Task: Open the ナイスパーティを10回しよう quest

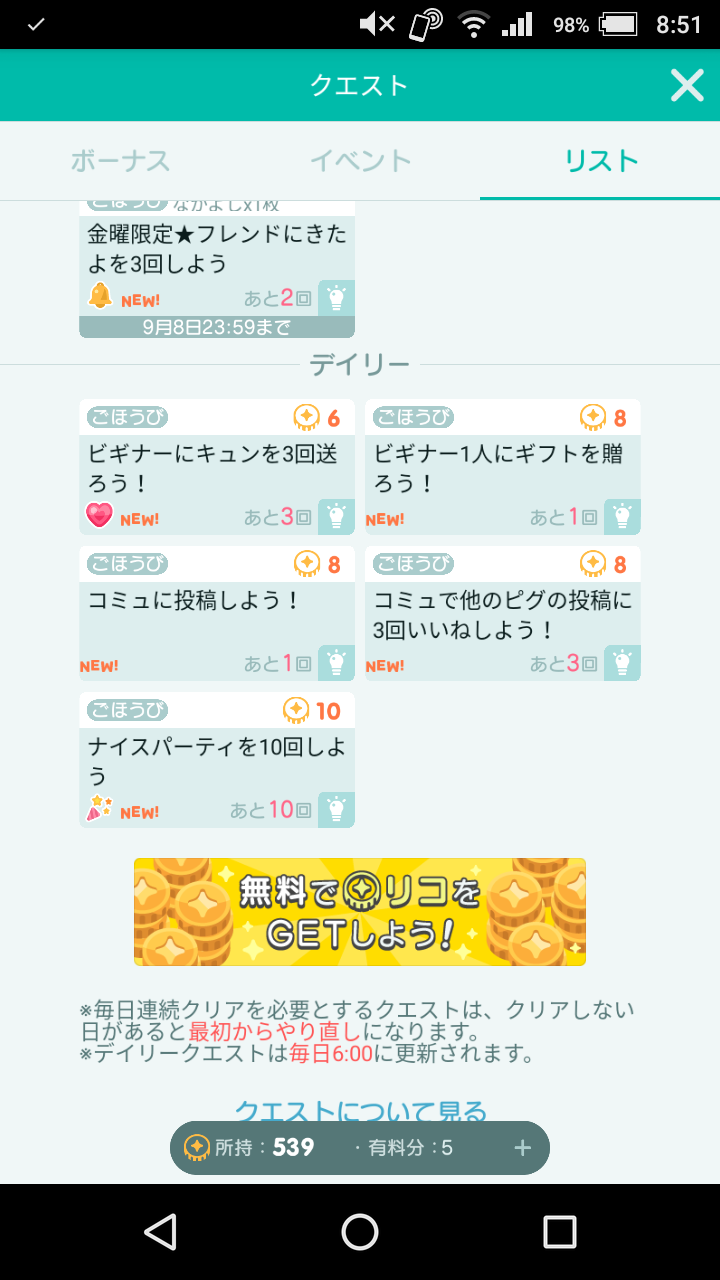Action: (x=200, y=760)
